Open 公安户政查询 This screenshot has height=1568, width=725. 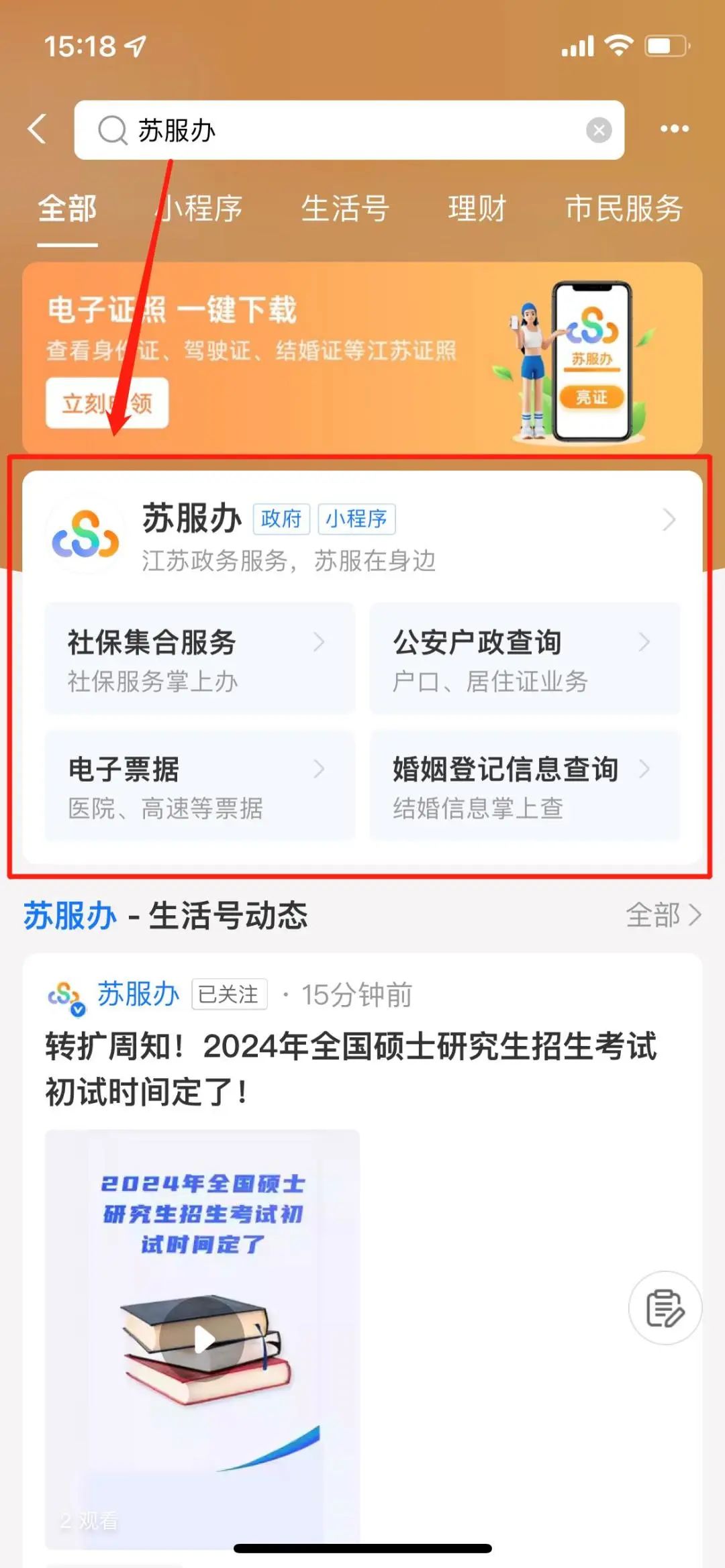click(x=524, y=658)
